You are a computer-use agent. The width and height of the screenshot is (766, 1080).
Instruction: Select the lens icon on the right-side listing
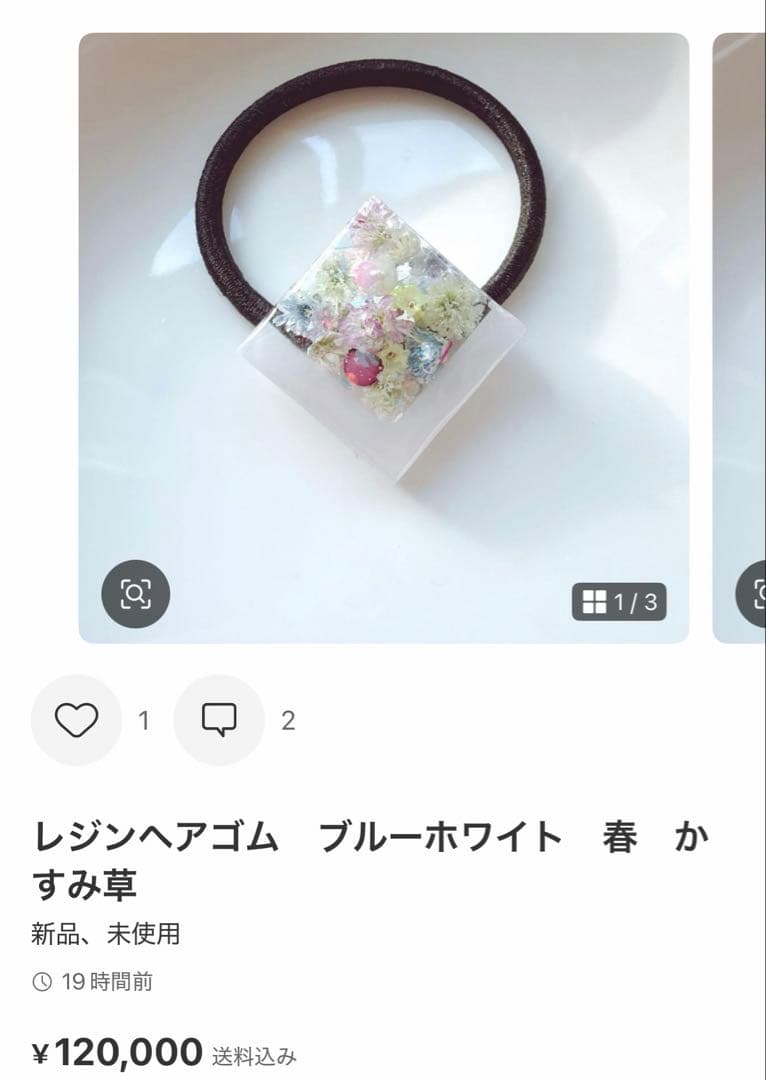tap(760, 595)
